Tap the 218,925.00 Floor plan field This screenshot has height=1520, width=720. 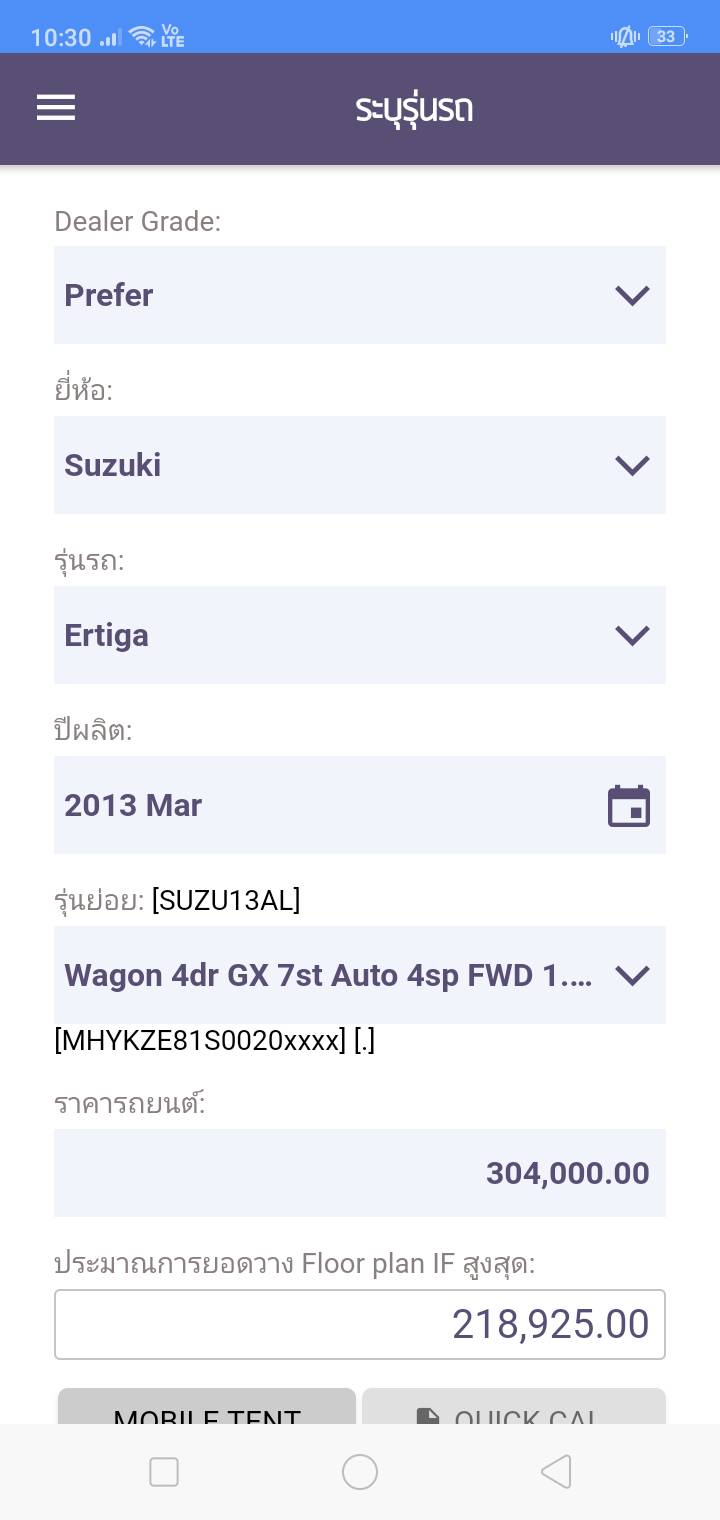pyautogui.click(x=359, y=1324)
